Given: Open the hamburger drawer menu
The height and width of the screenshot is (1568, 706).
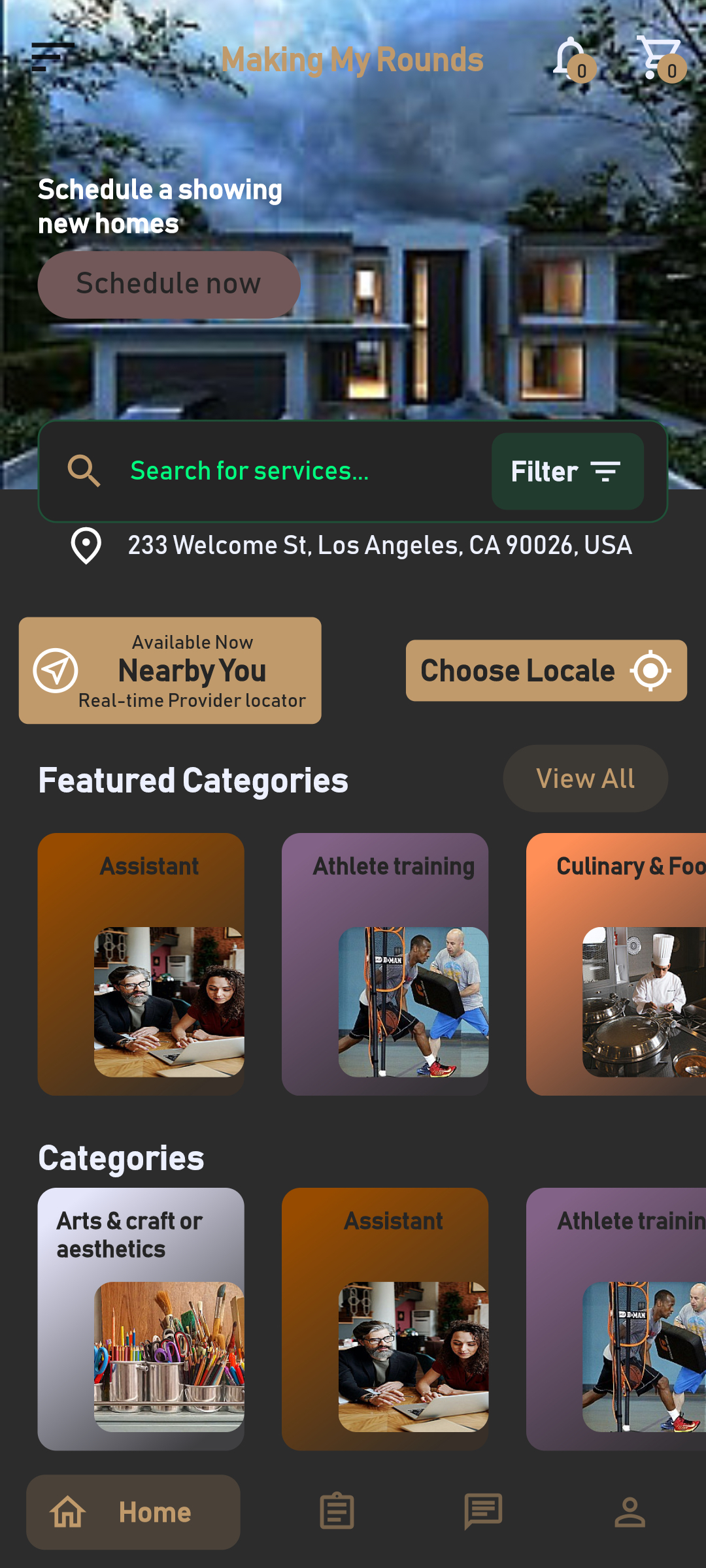Looking at the screenshot, I should [x=52, y=57].
